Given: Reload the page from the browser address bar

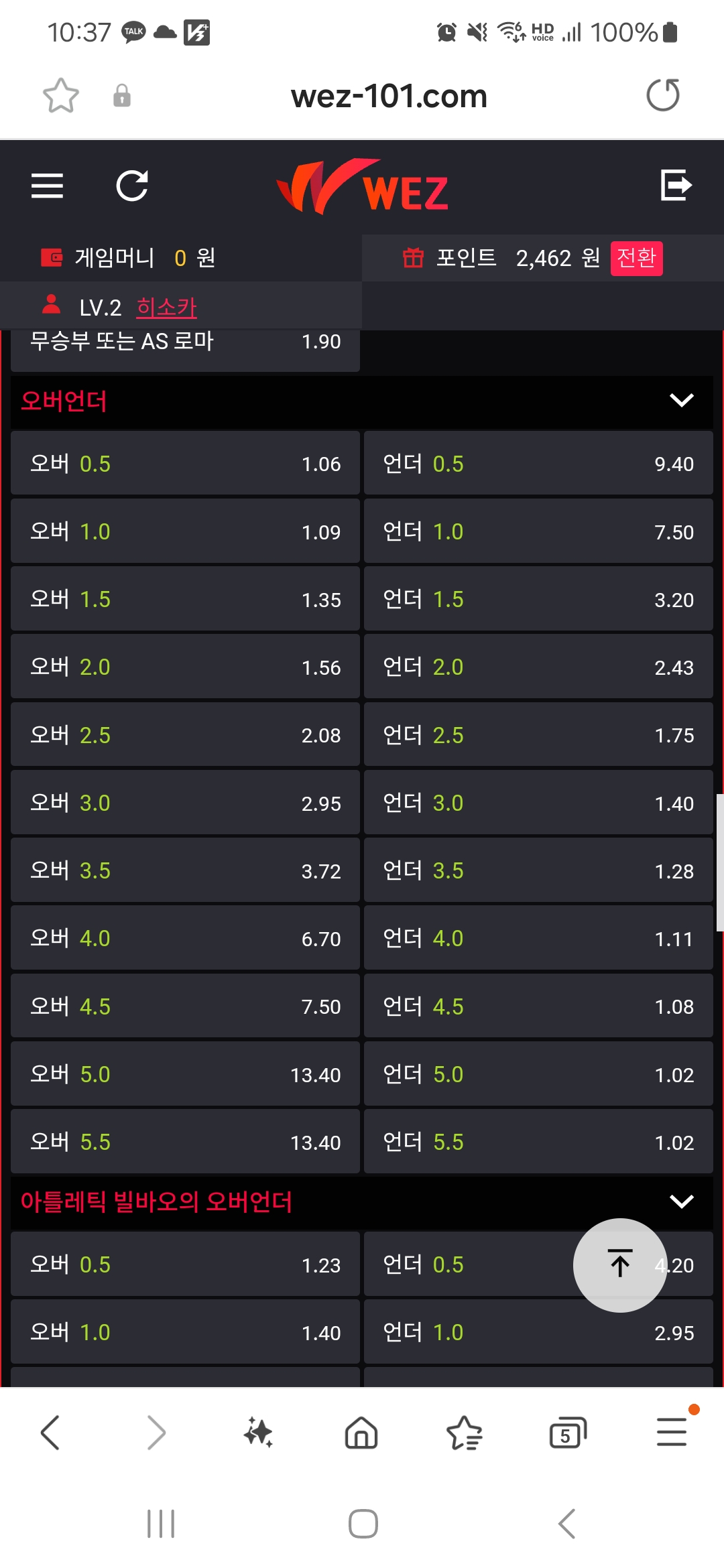Looking at the screenshot, I should pos(663,95).
